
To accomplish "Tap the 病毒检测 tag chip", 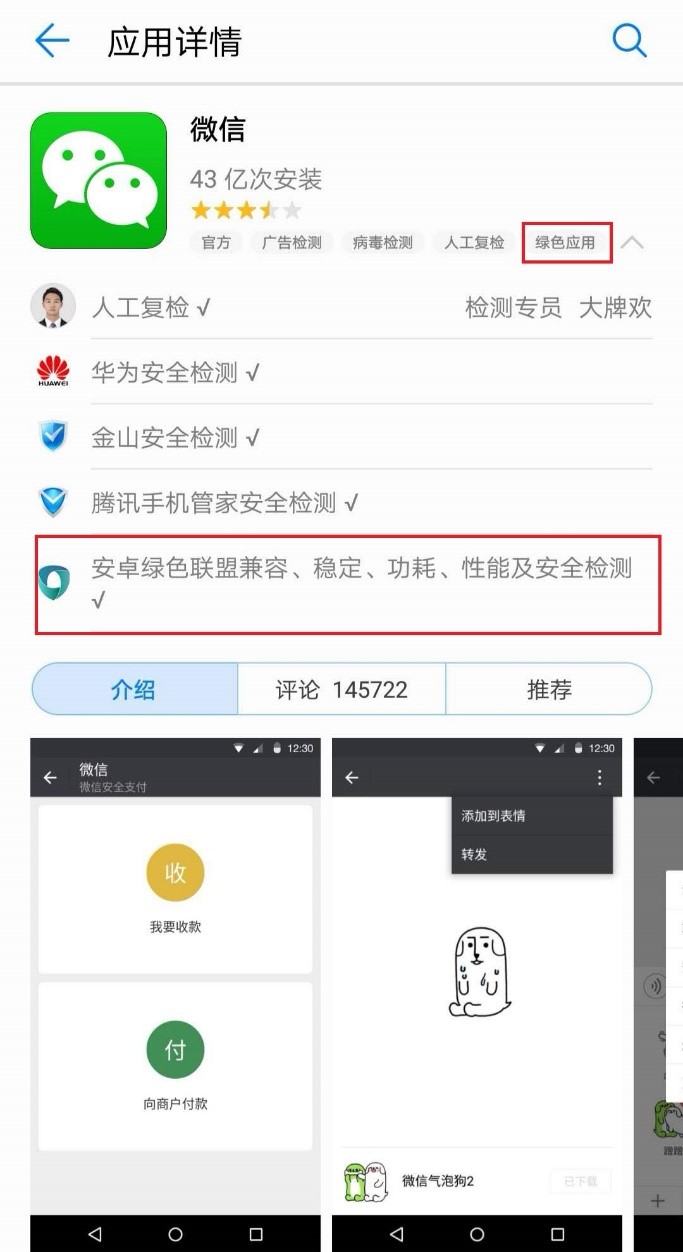I will [x=383, y=243].
